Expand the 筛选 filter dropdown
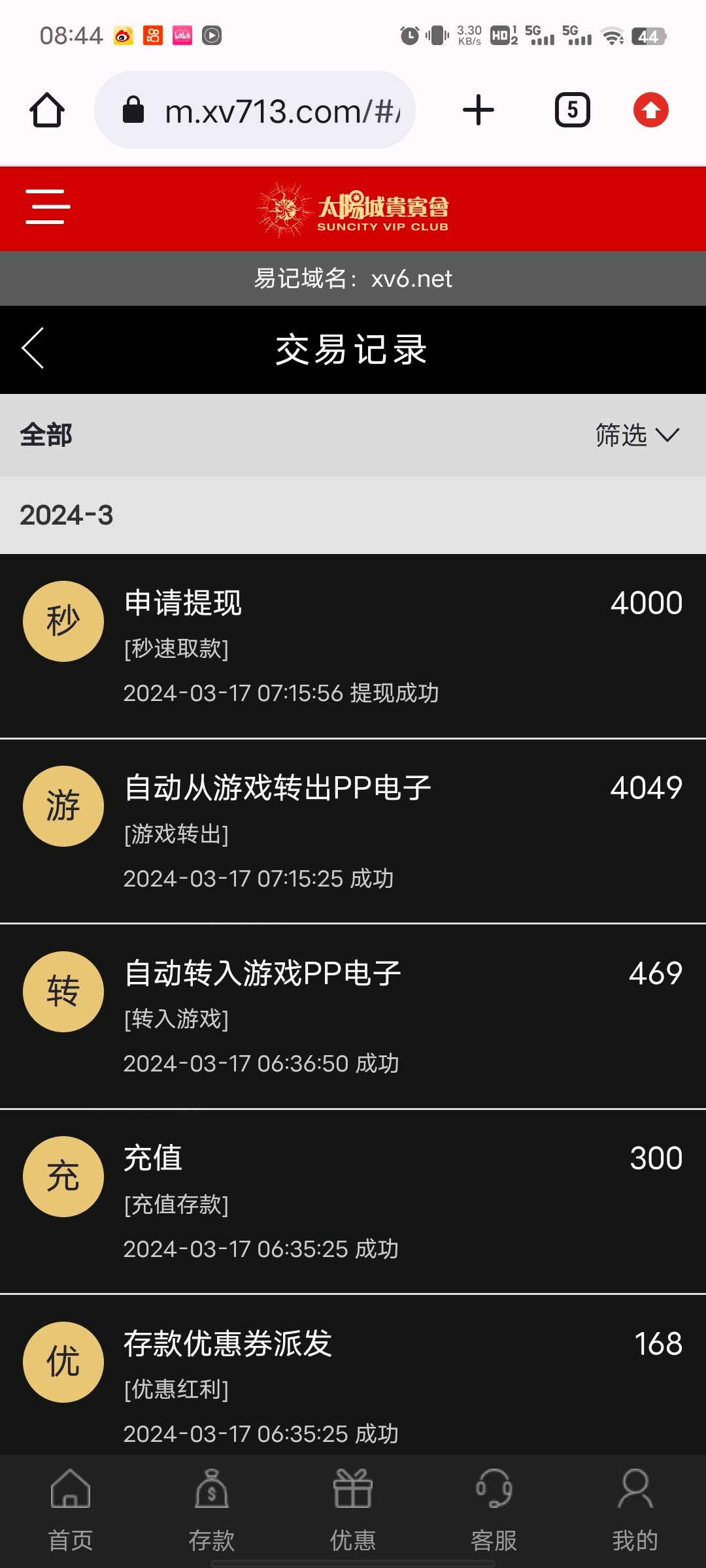Screen dimensions: 706x1568 [637, 435]
